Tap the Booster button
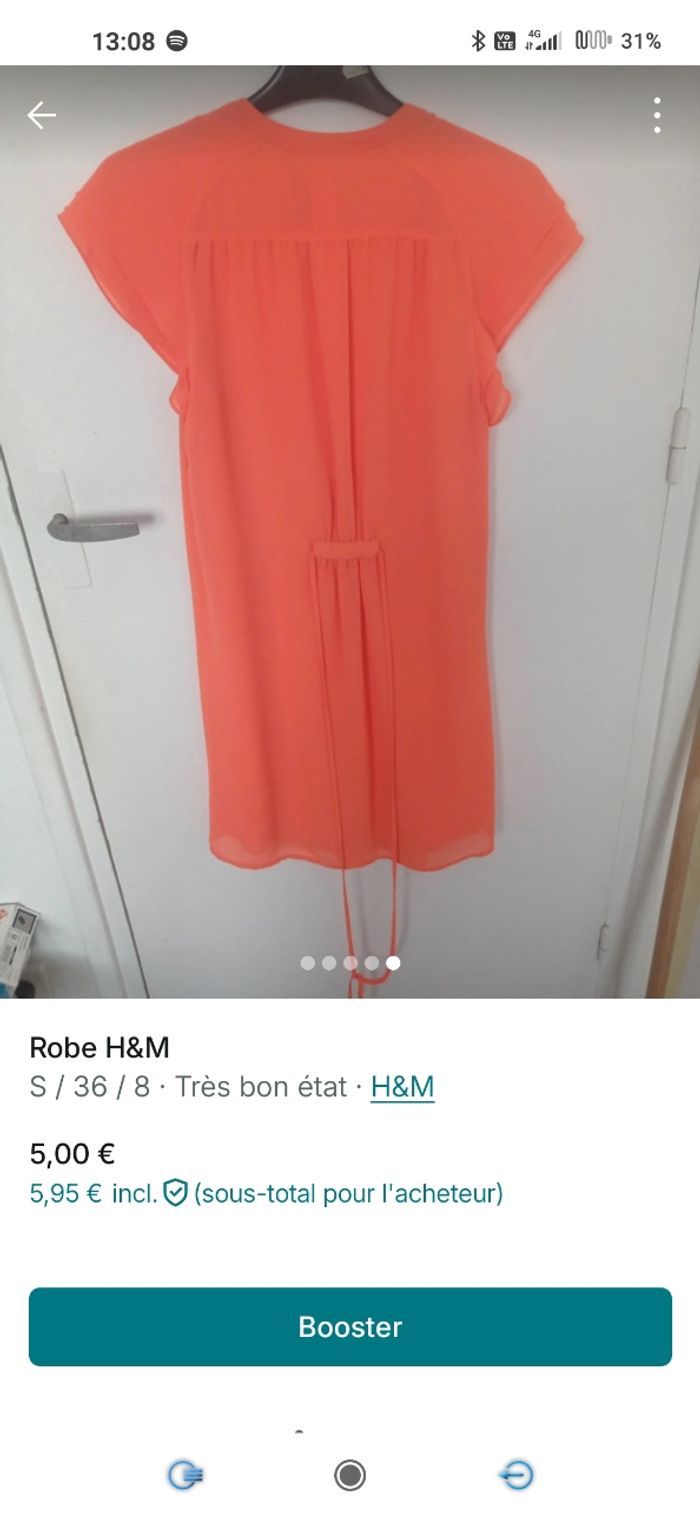This screenshot has height=1517, width=700. point(350,1326)
